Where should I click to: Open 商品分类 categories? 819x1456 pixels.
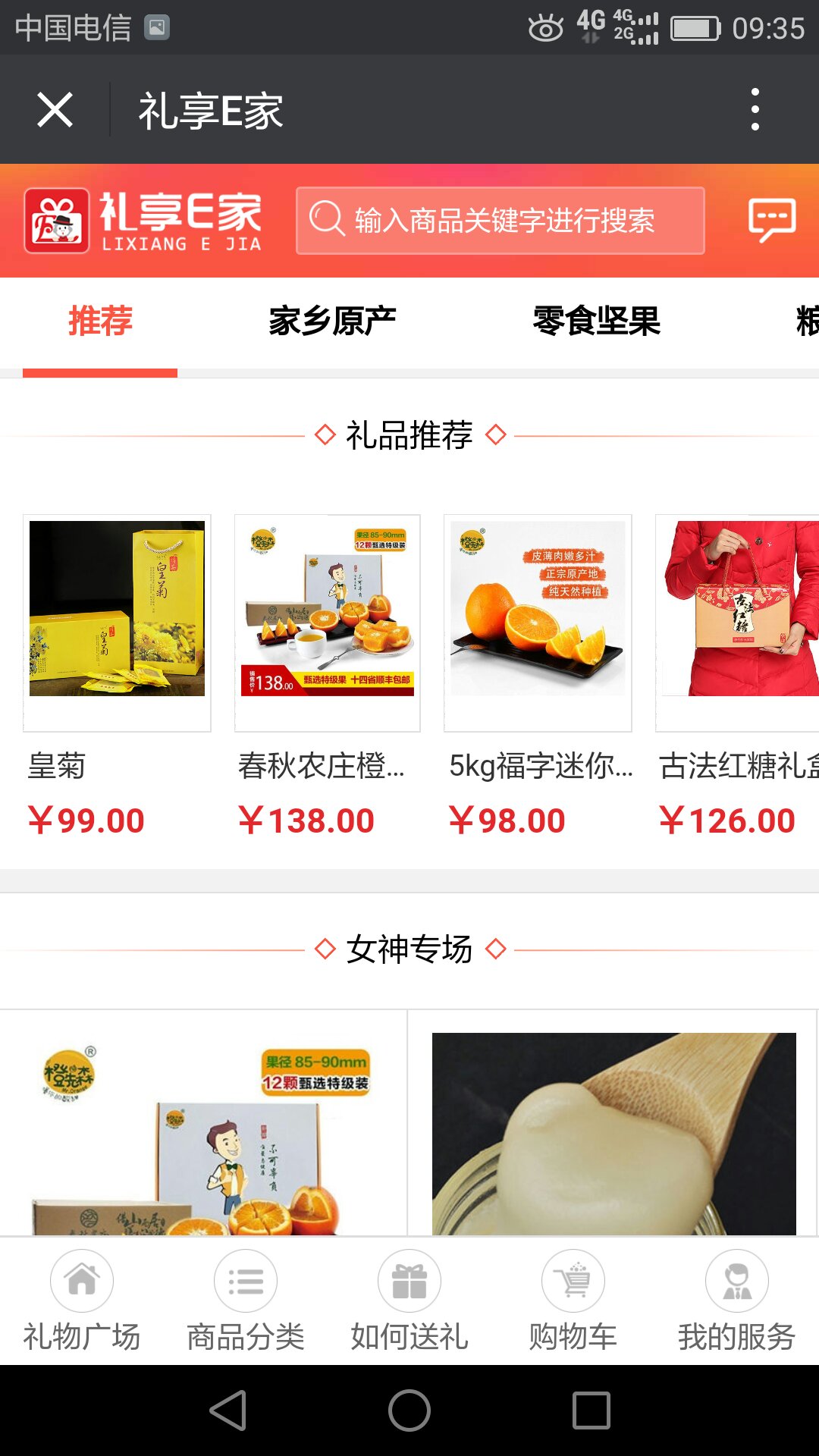click(x=246, y=1301)
